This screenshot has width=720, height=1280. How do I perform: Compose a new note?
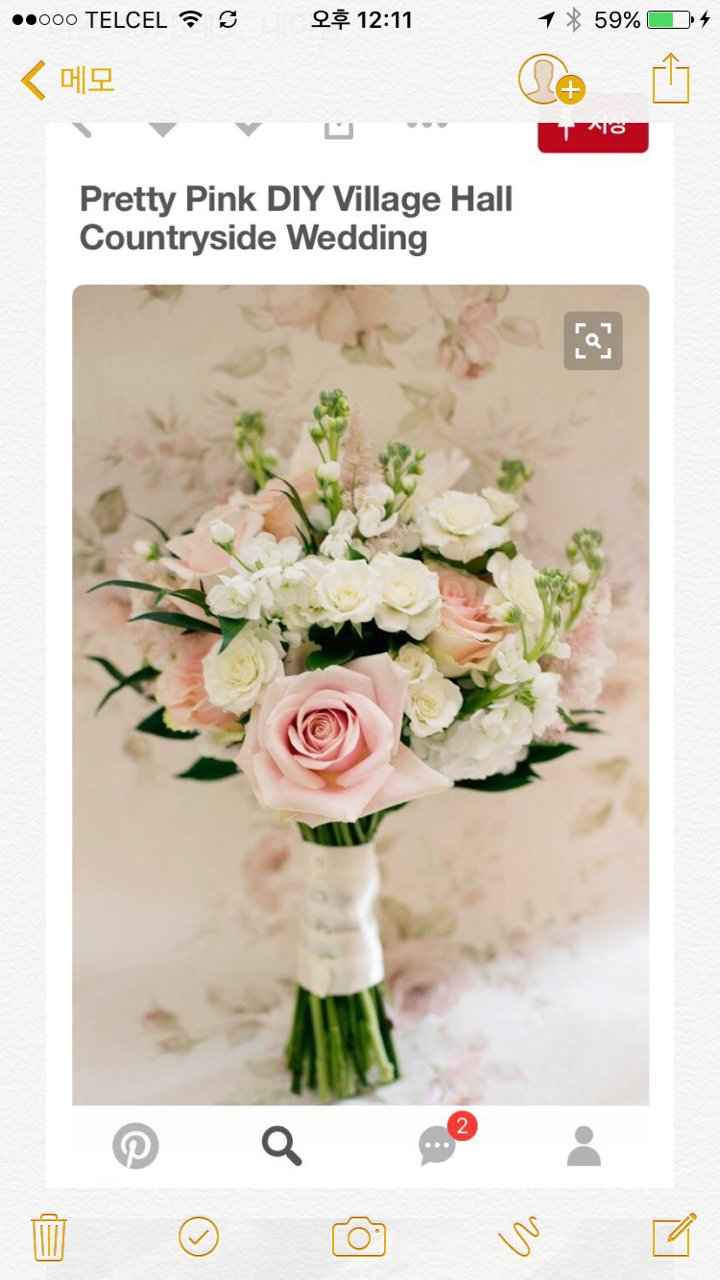tap(673, 1236)
